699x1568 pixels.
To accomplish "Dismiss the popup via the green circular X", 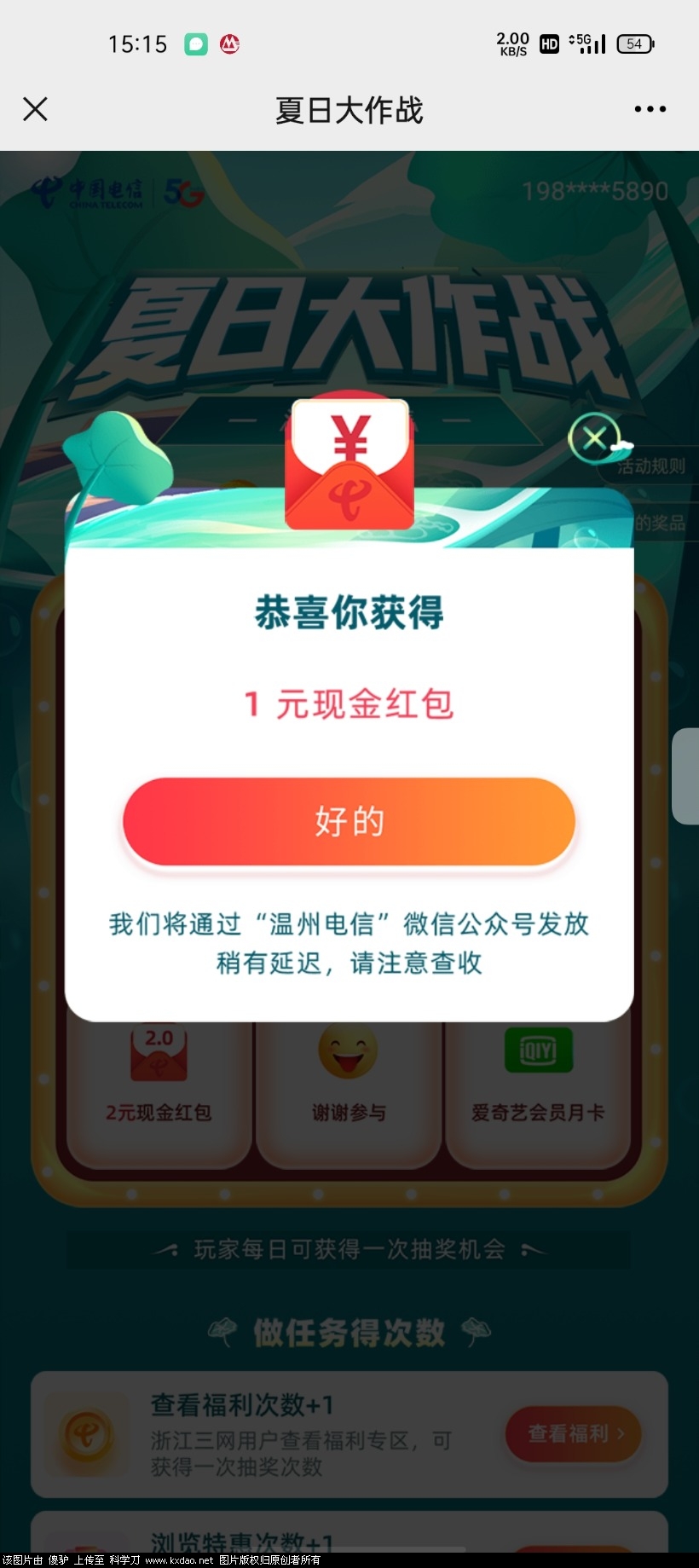I will (595, 437).
